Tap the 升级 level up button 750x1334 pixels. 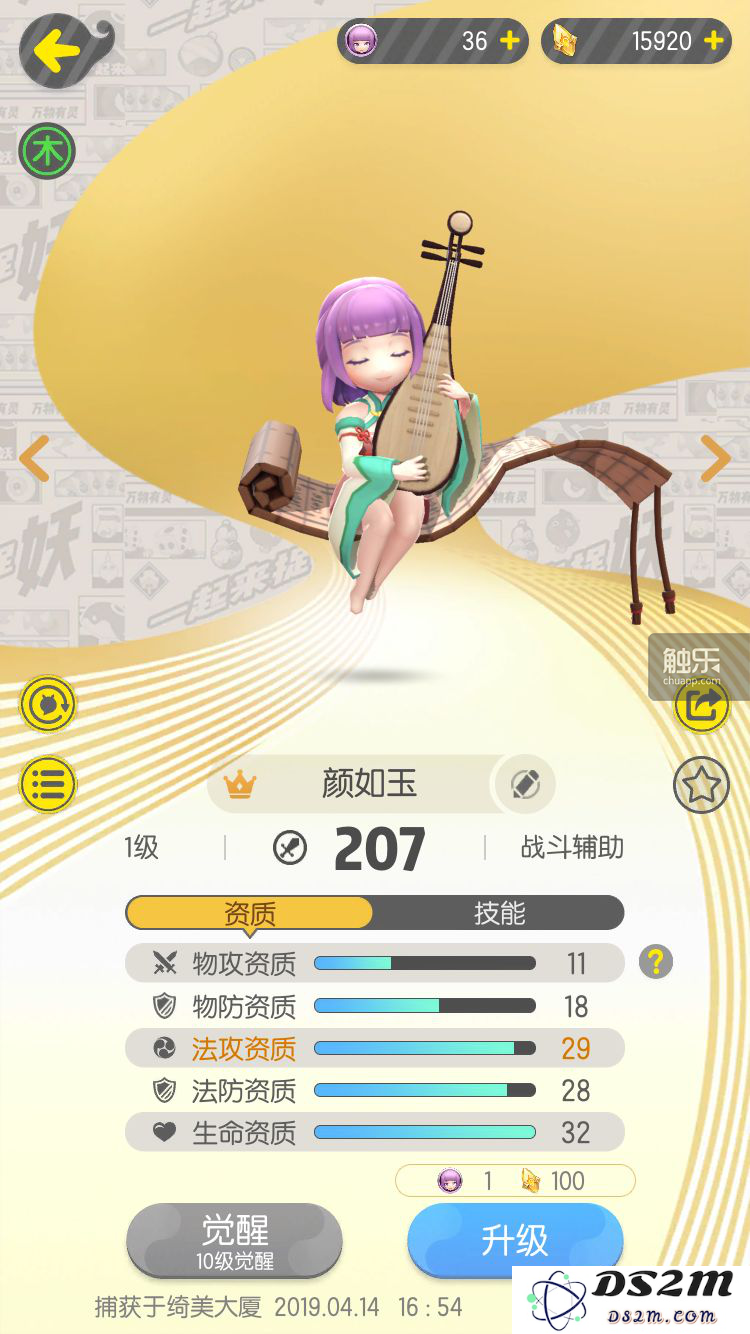point(515,1240)
